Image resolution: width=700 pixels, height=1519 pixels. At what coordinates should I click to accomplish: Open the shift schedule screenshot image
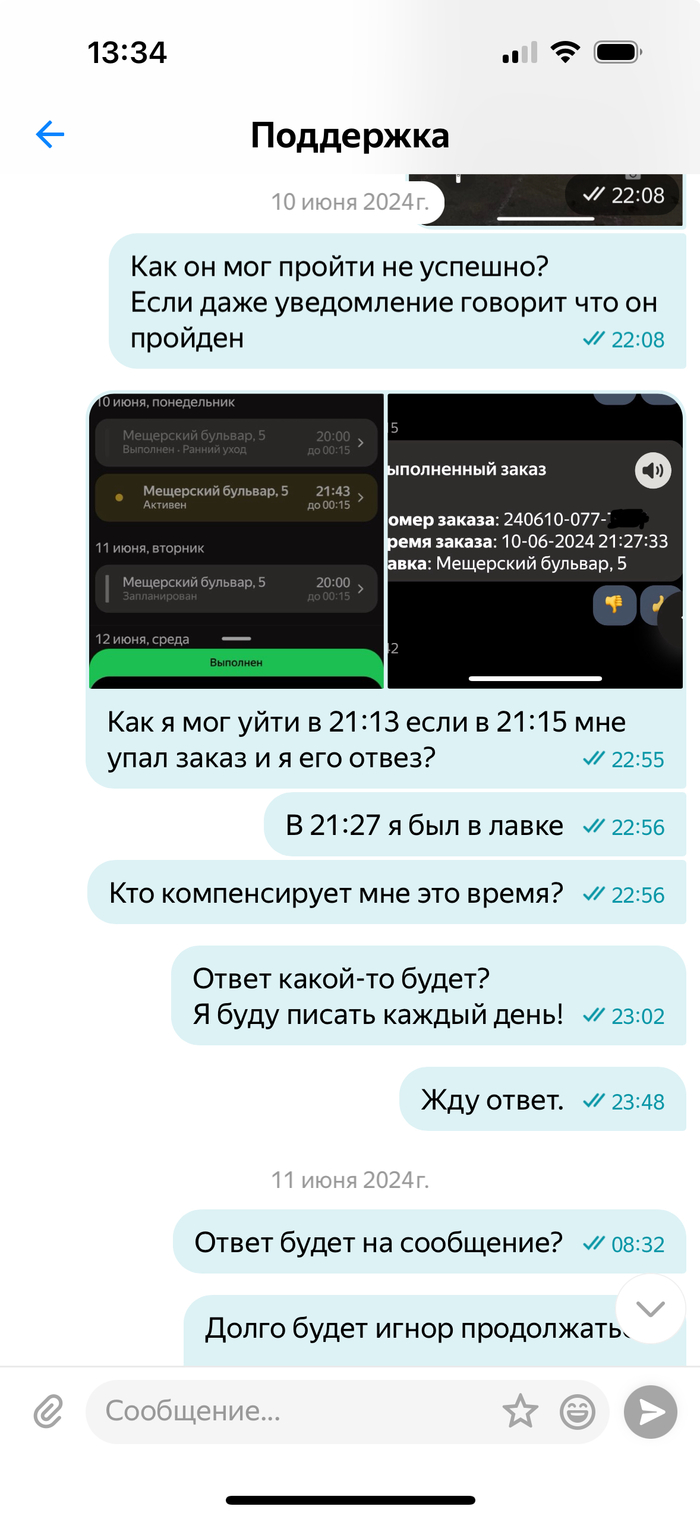point(237,540)
